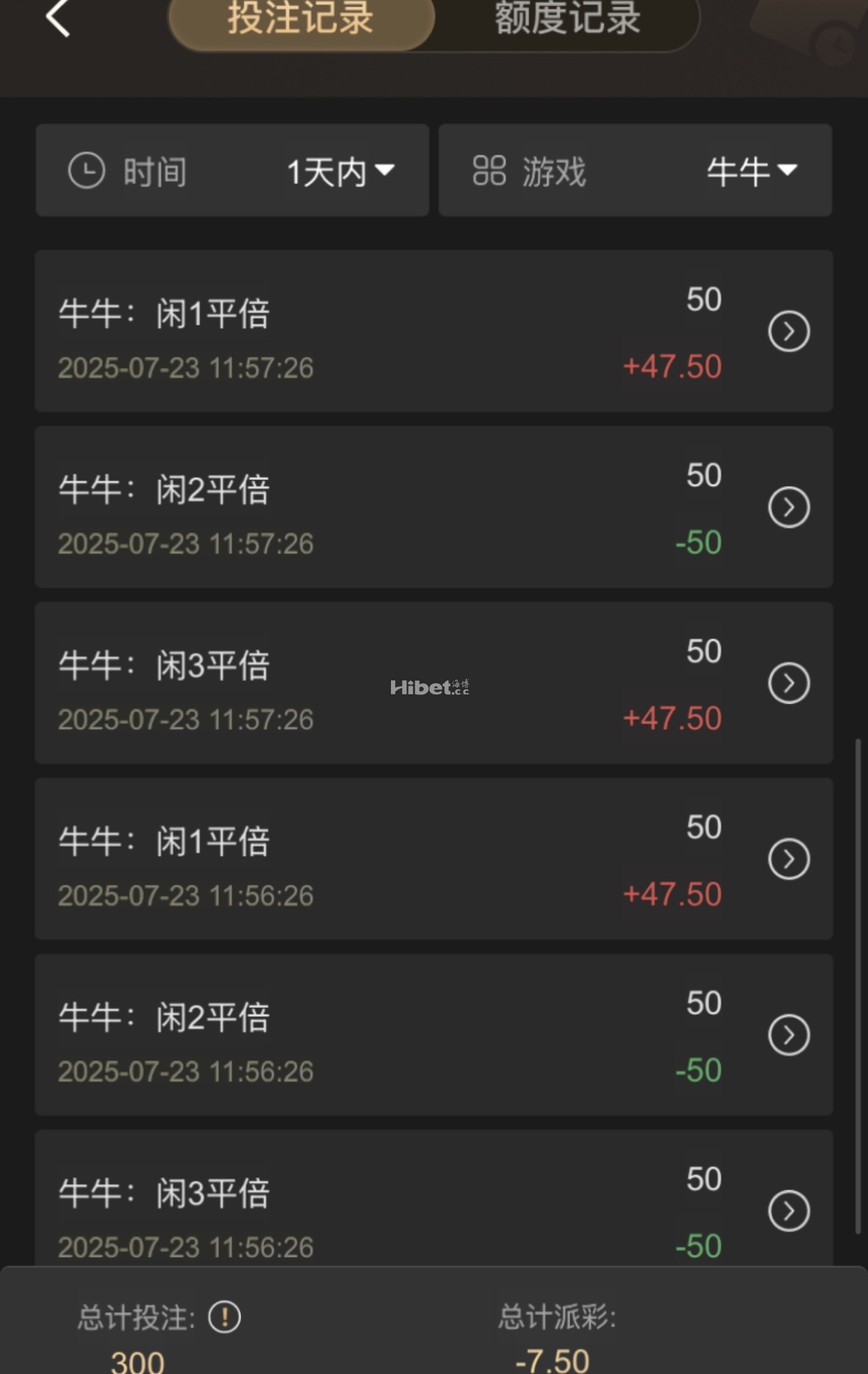The height and width of the screenshot is (1374, 868).
Task: Open the 闲2平倍 bet at 11:57:26
Action: tap(788, 507)
